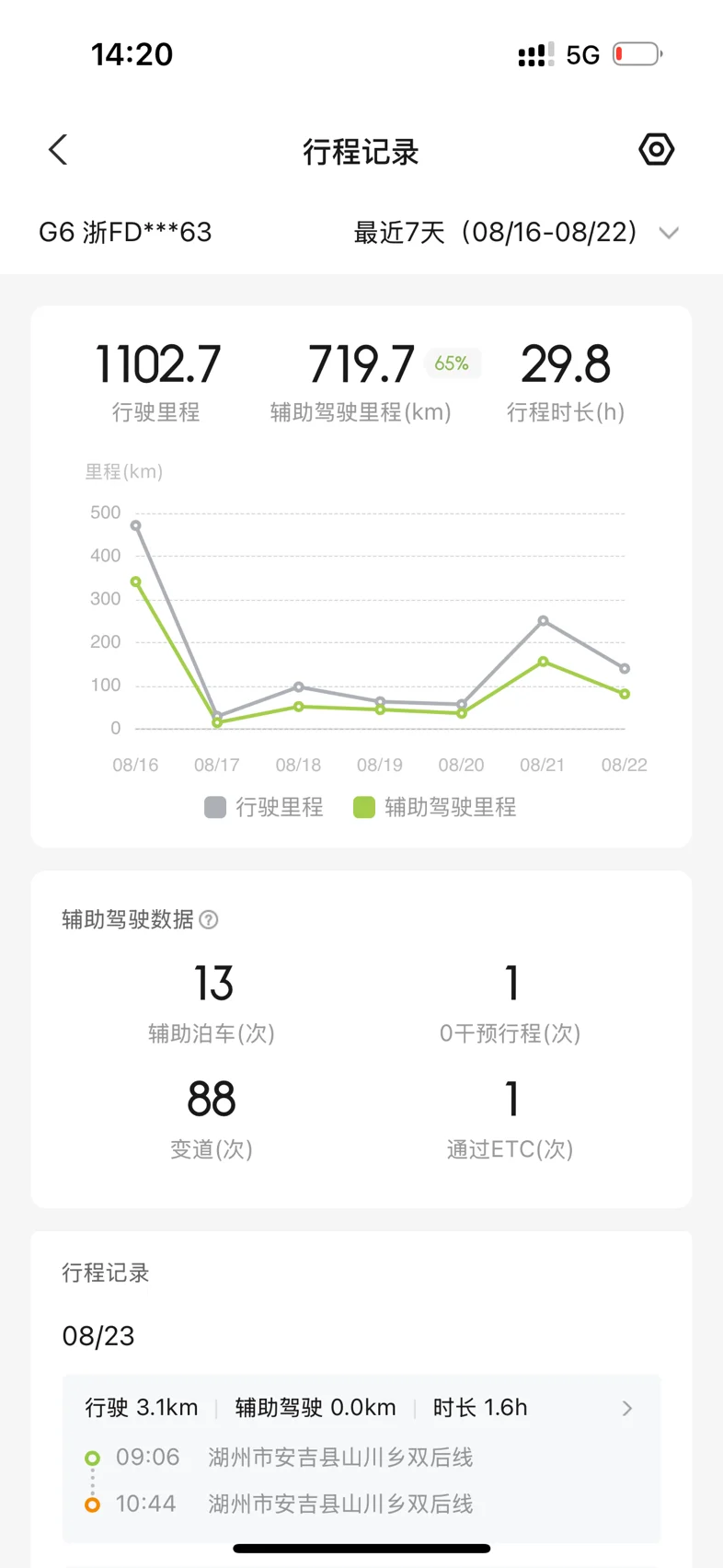The height and width of the screenshot is (1568, 723).
Task: Toggle the 辅助驾驶里程 legend in chart
Action: pos(435,807)
